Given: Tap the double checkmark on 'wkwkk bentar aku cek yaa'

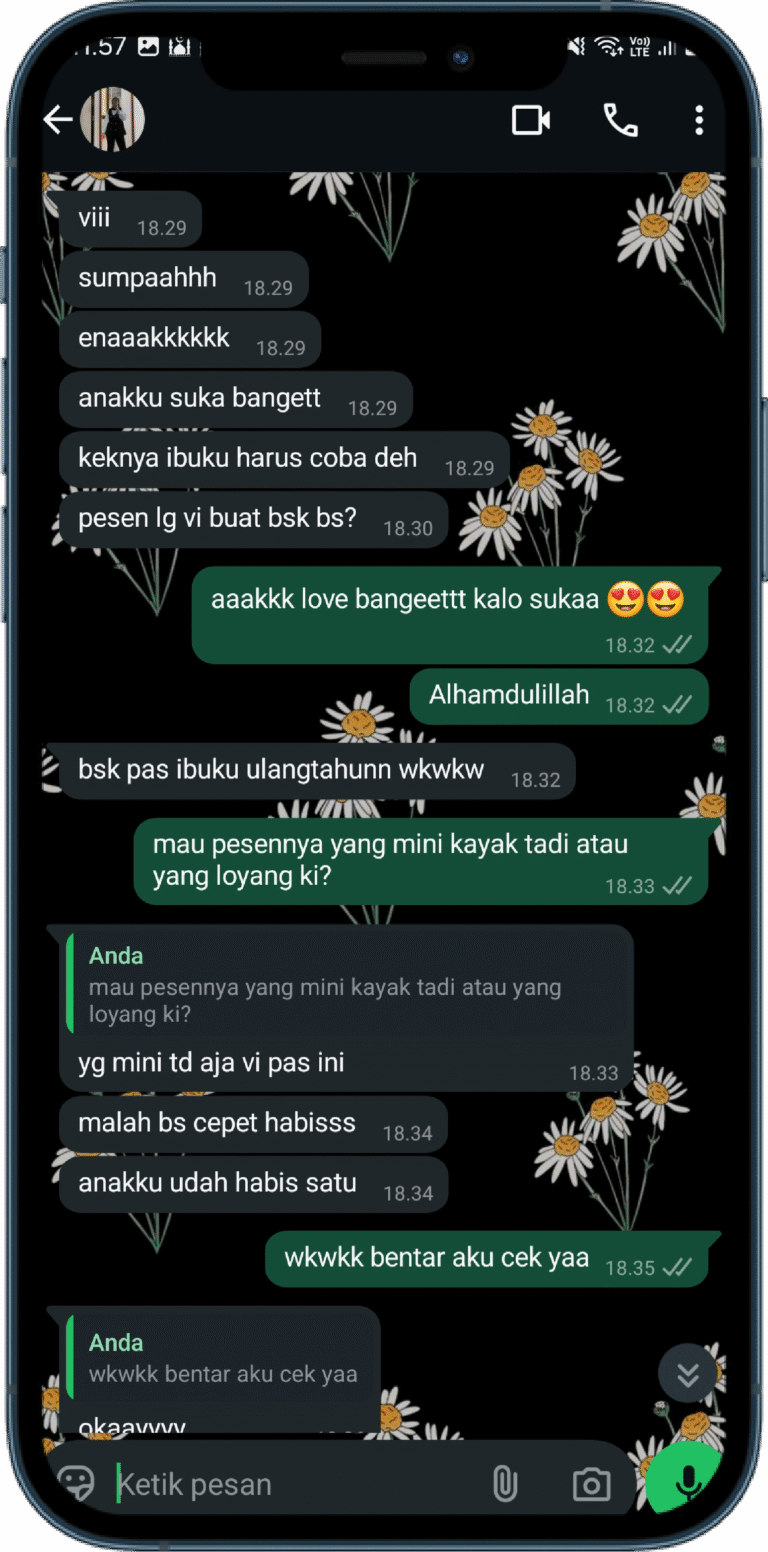Looking at the screenshot, I should coord(678,1265).
